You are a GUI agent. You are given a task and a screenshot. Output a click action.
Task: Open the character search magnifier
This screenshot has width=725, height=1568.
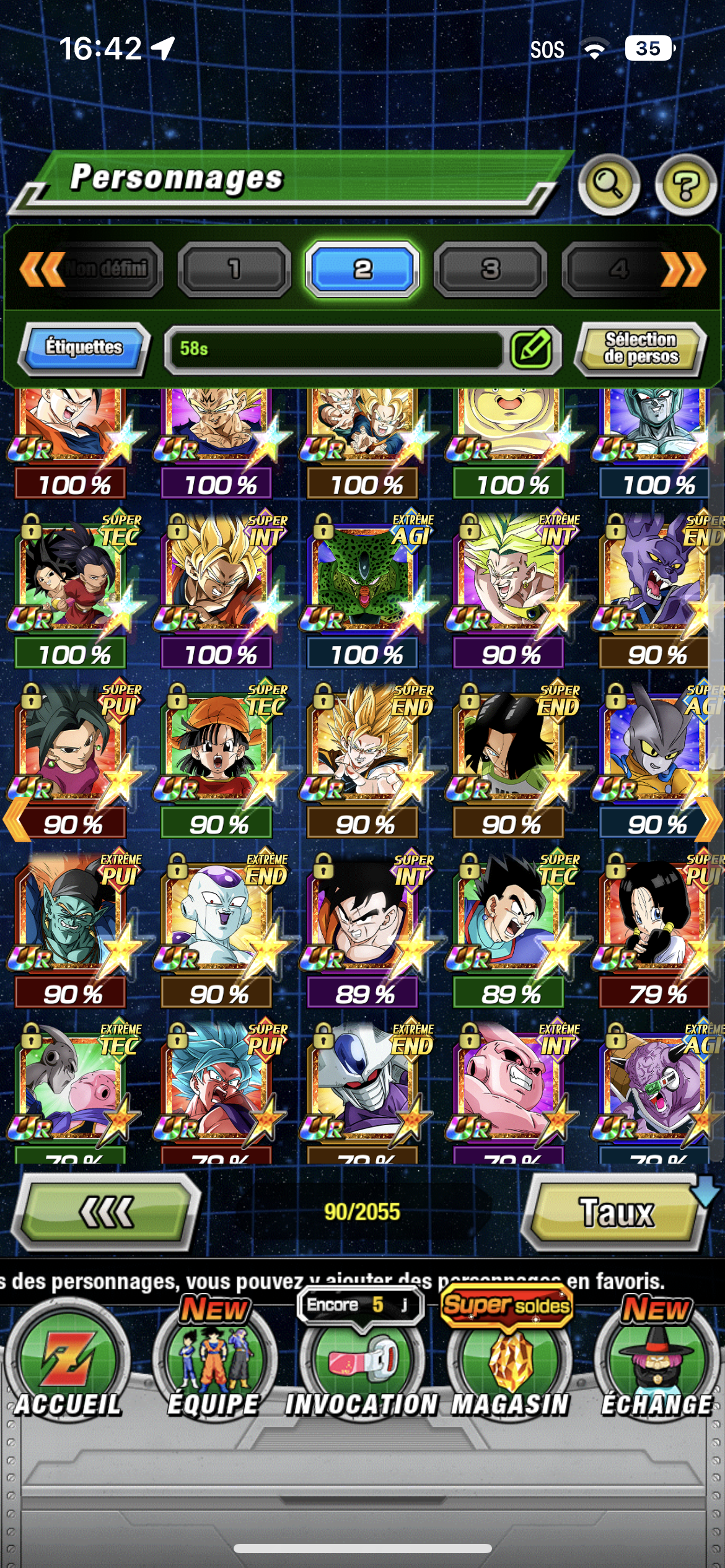pyautogui.click(x=609, y=185)
